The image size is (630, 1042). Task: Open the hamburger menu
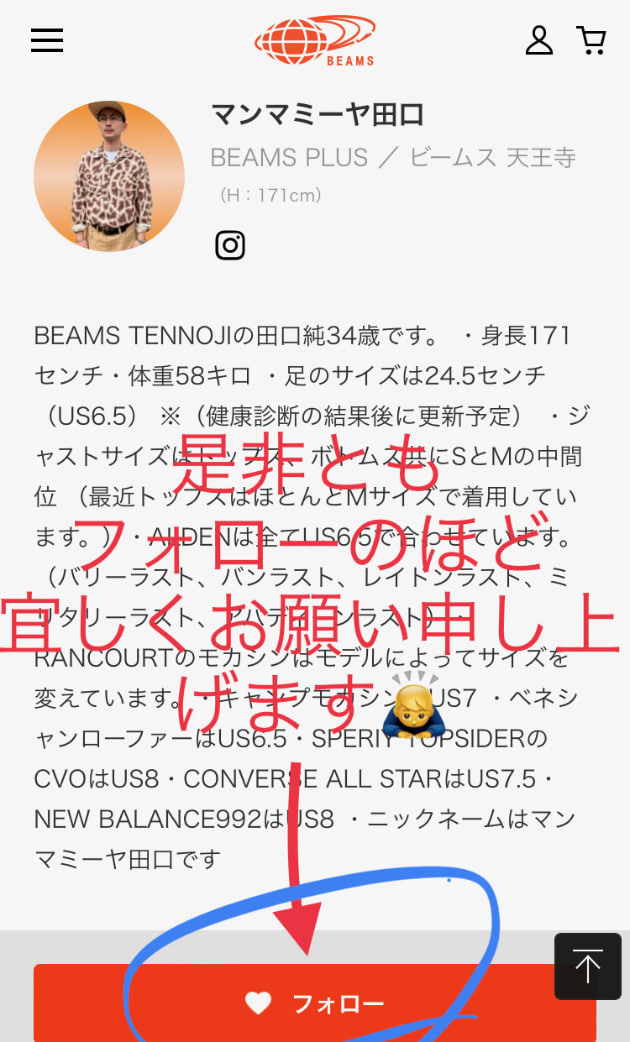coord(47,40)
